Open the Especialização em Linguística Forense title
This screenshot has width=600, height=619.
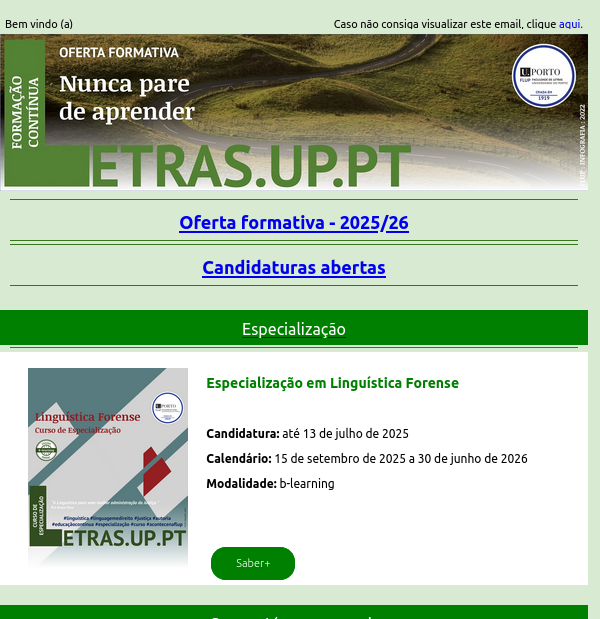[332, 383]
